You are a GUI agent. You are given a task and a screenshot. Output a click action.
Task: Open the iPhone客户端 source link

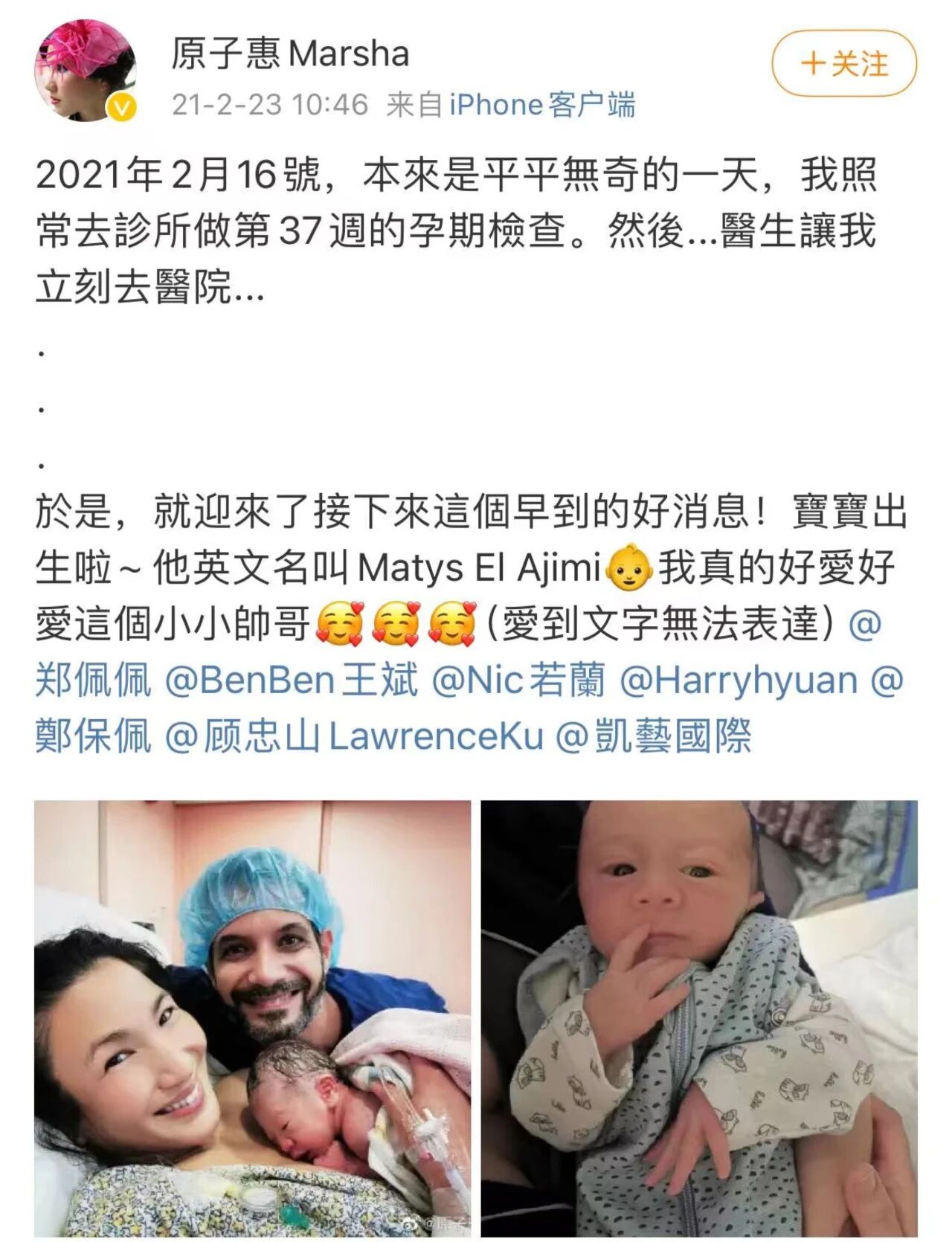(542, 105)
